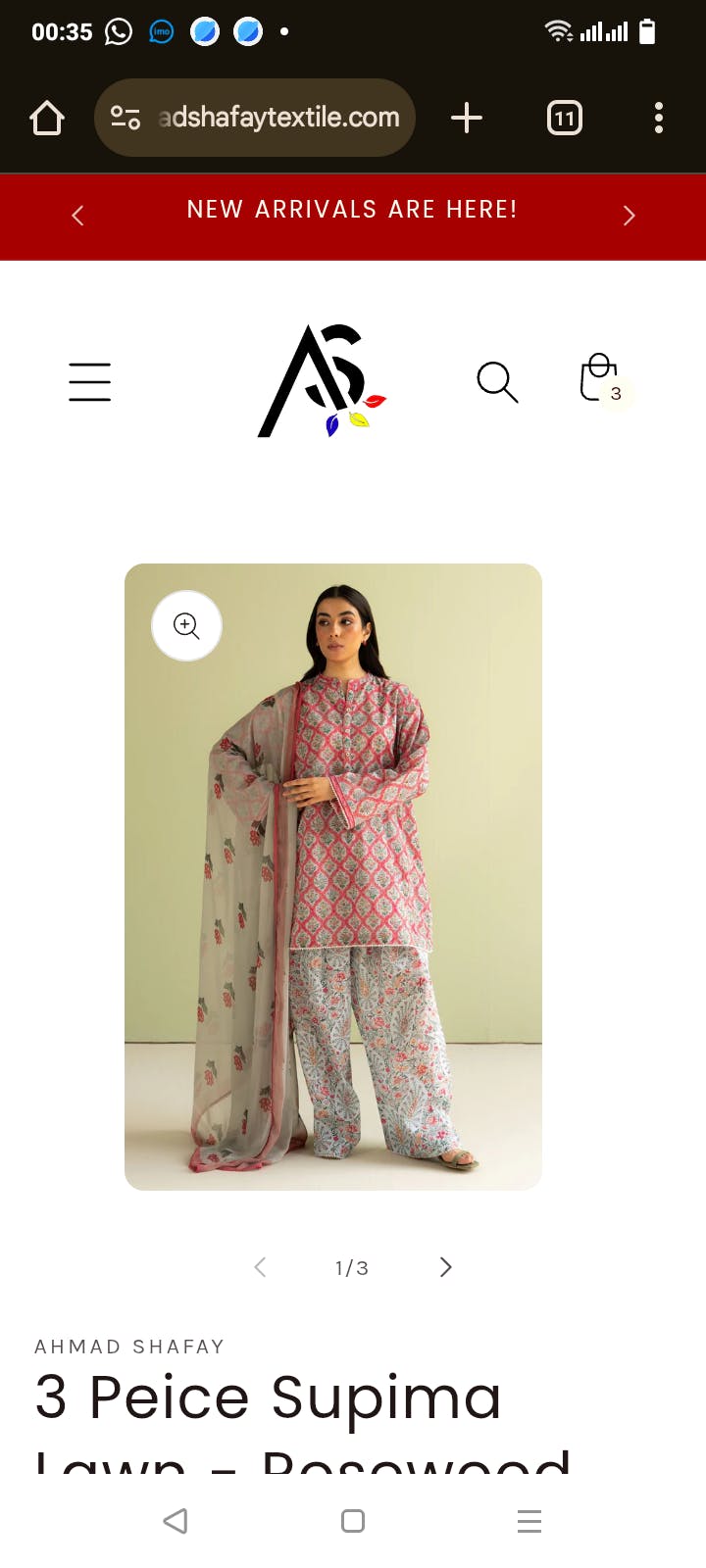Open a new browser tab

coord(467,118)
